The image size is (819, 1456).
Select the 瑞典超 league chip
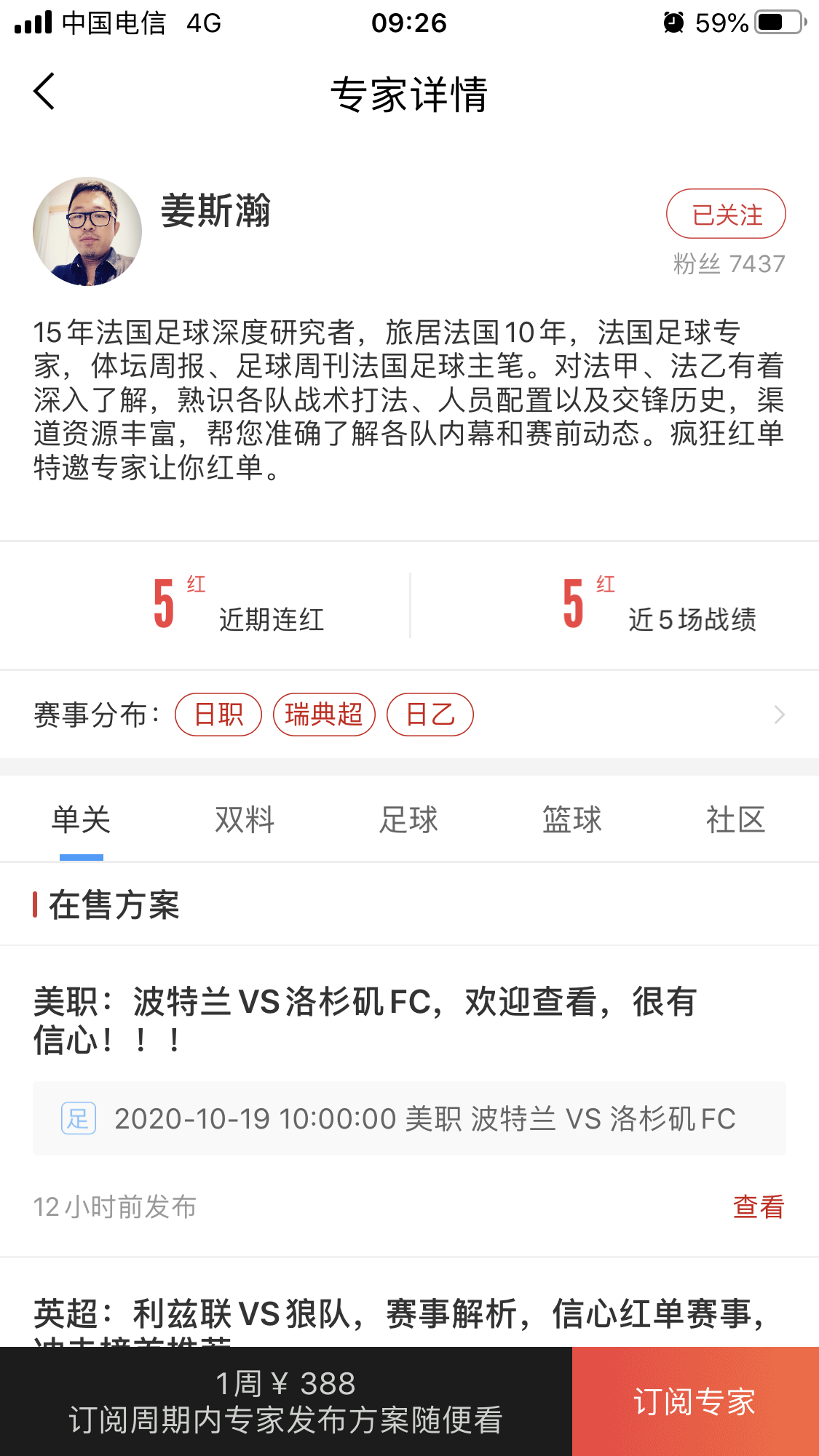click(x=324, y=715)
